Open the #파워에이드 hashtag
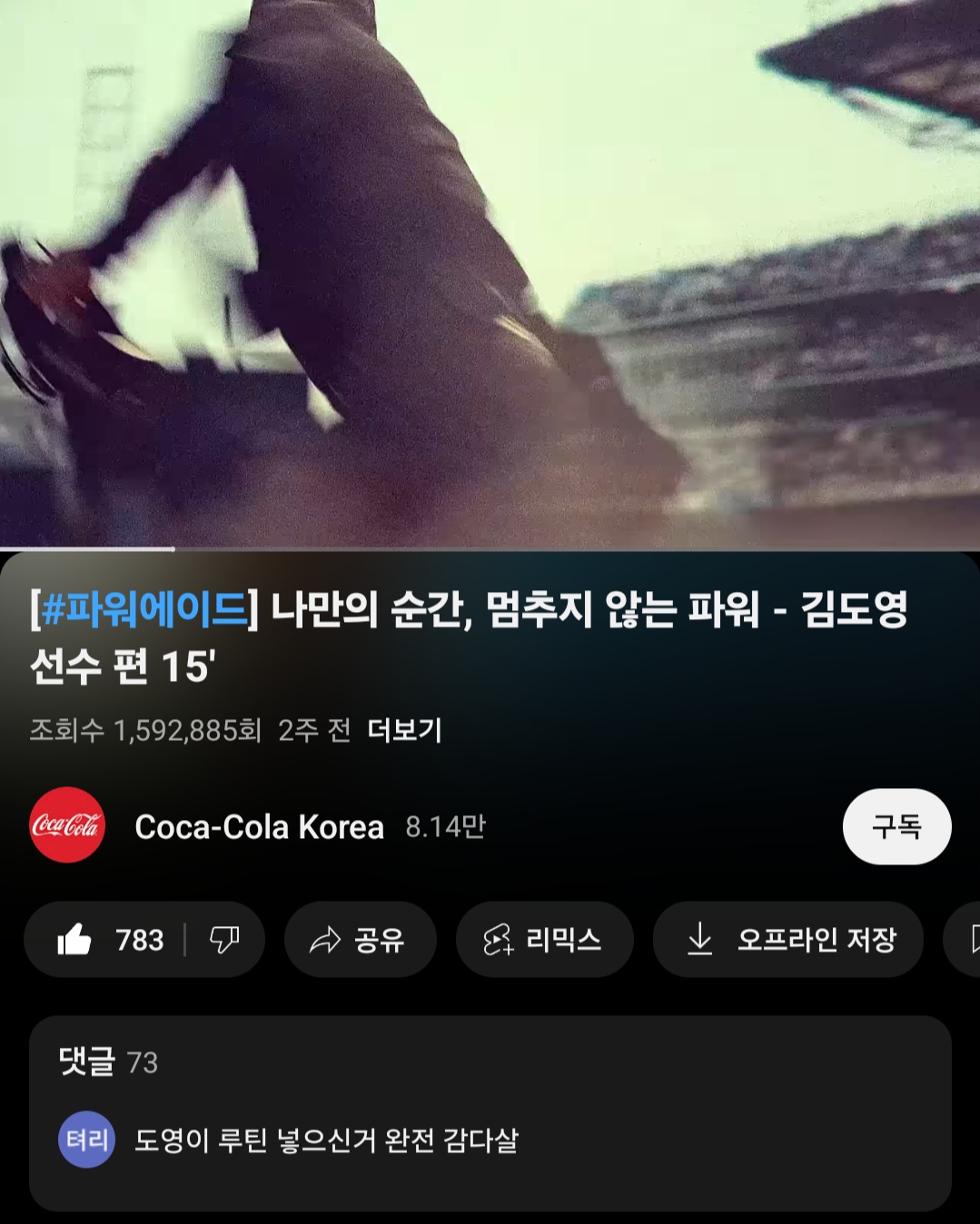980x1224 pixels. tap(144, 608)
